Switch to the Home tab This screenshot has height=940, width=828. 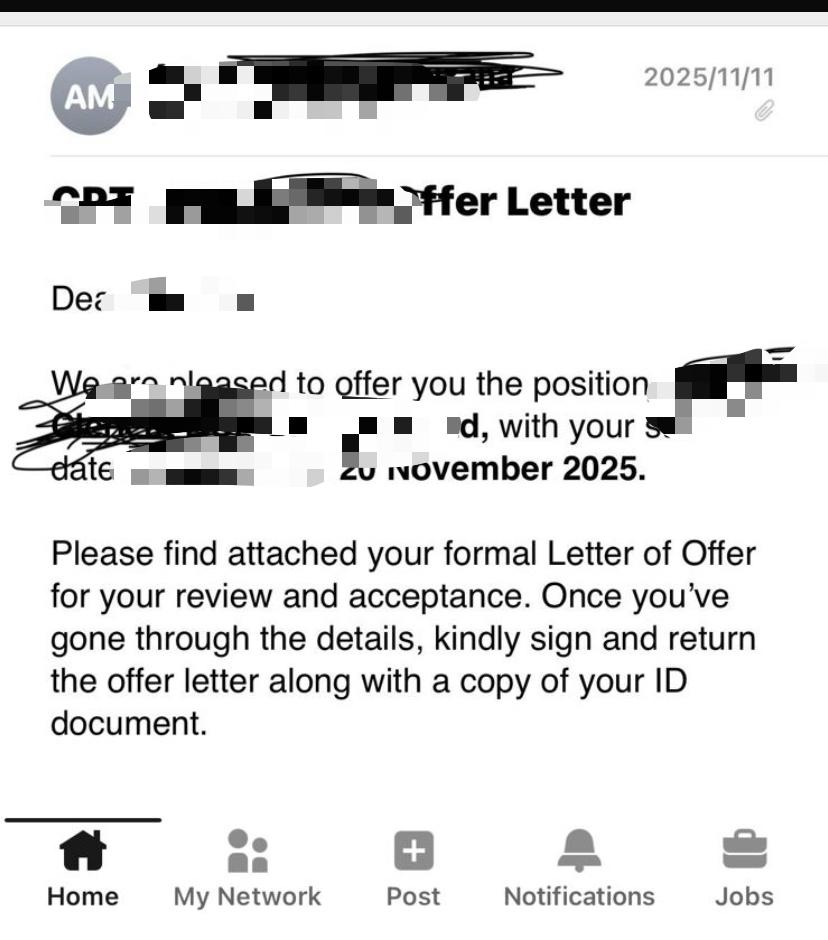(82, 868)
